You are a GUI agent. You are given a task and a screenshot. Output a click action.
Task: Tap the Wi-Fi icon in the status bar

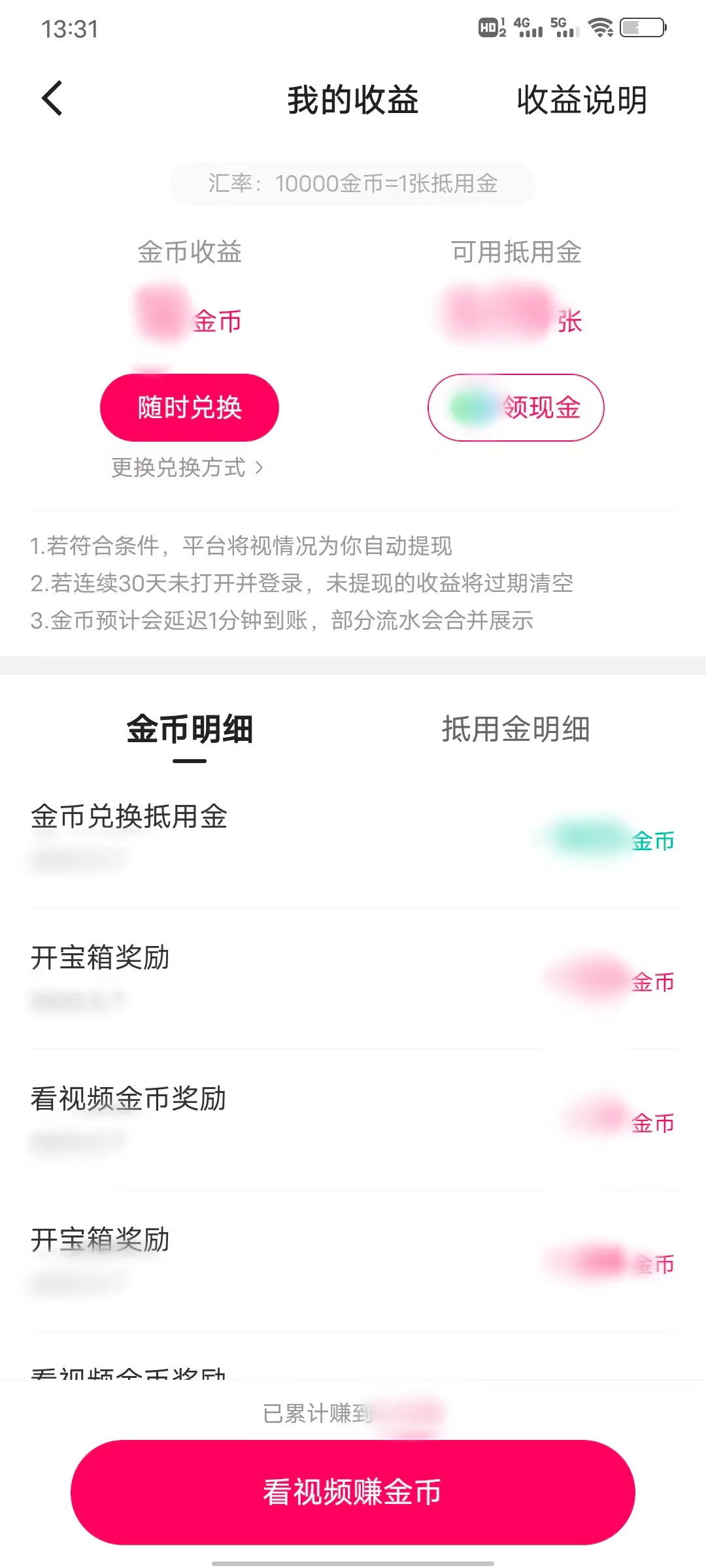coord(601,27)
